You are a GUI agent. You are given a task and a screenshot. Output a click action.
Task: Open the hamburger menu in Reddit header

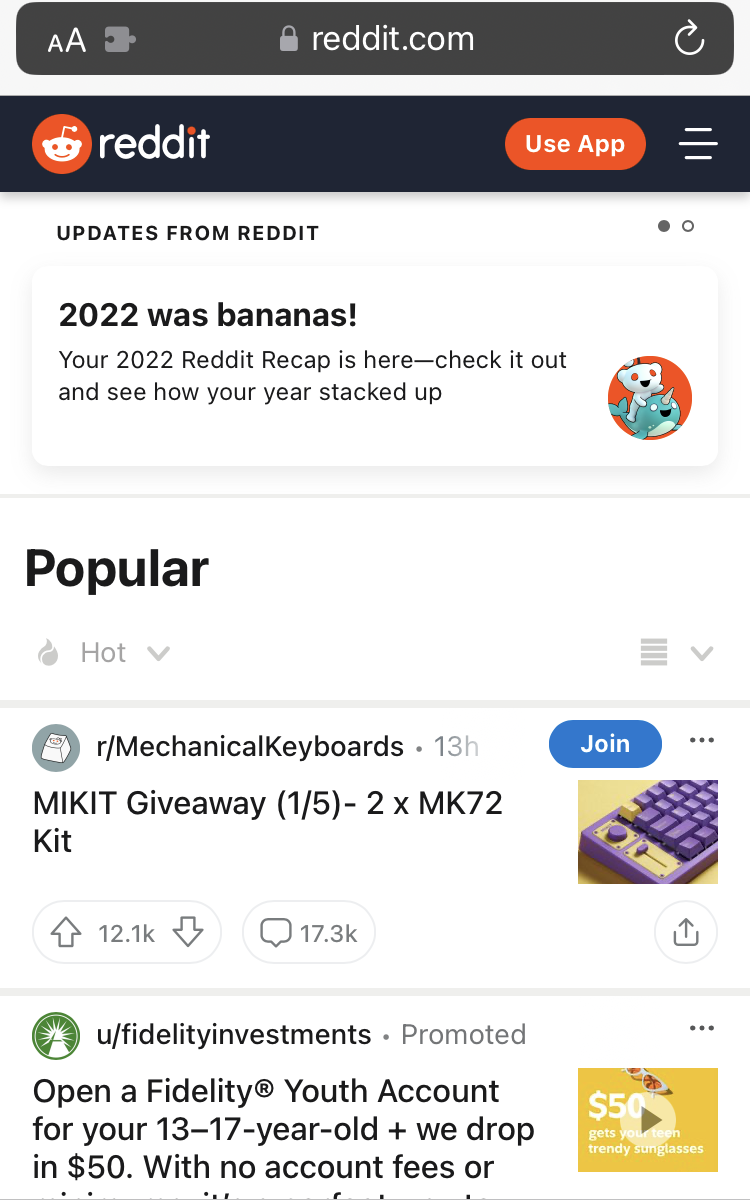point(698,144)
